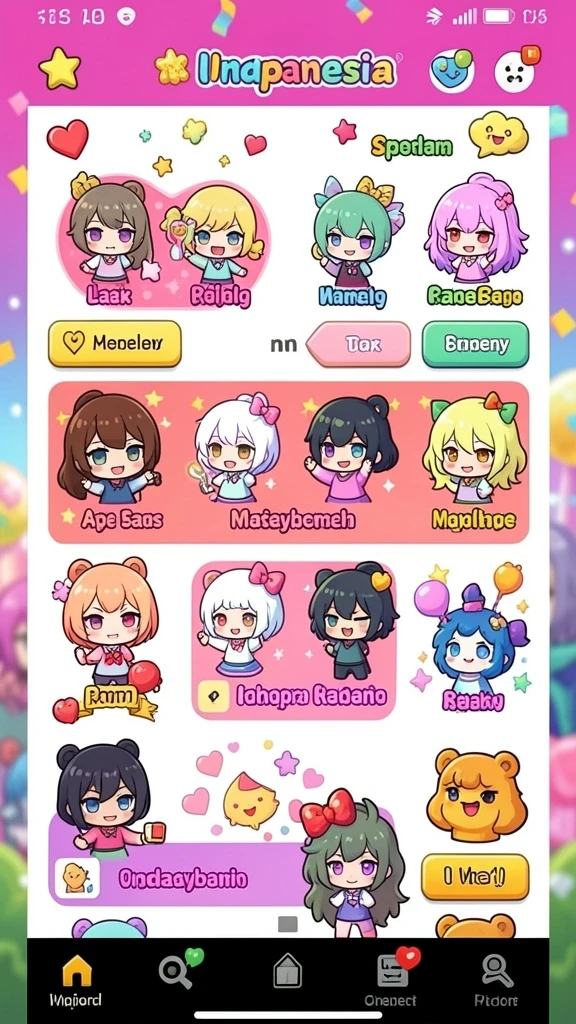Open the blue heart face icon

pyautogui.click(x=451, y=70)
